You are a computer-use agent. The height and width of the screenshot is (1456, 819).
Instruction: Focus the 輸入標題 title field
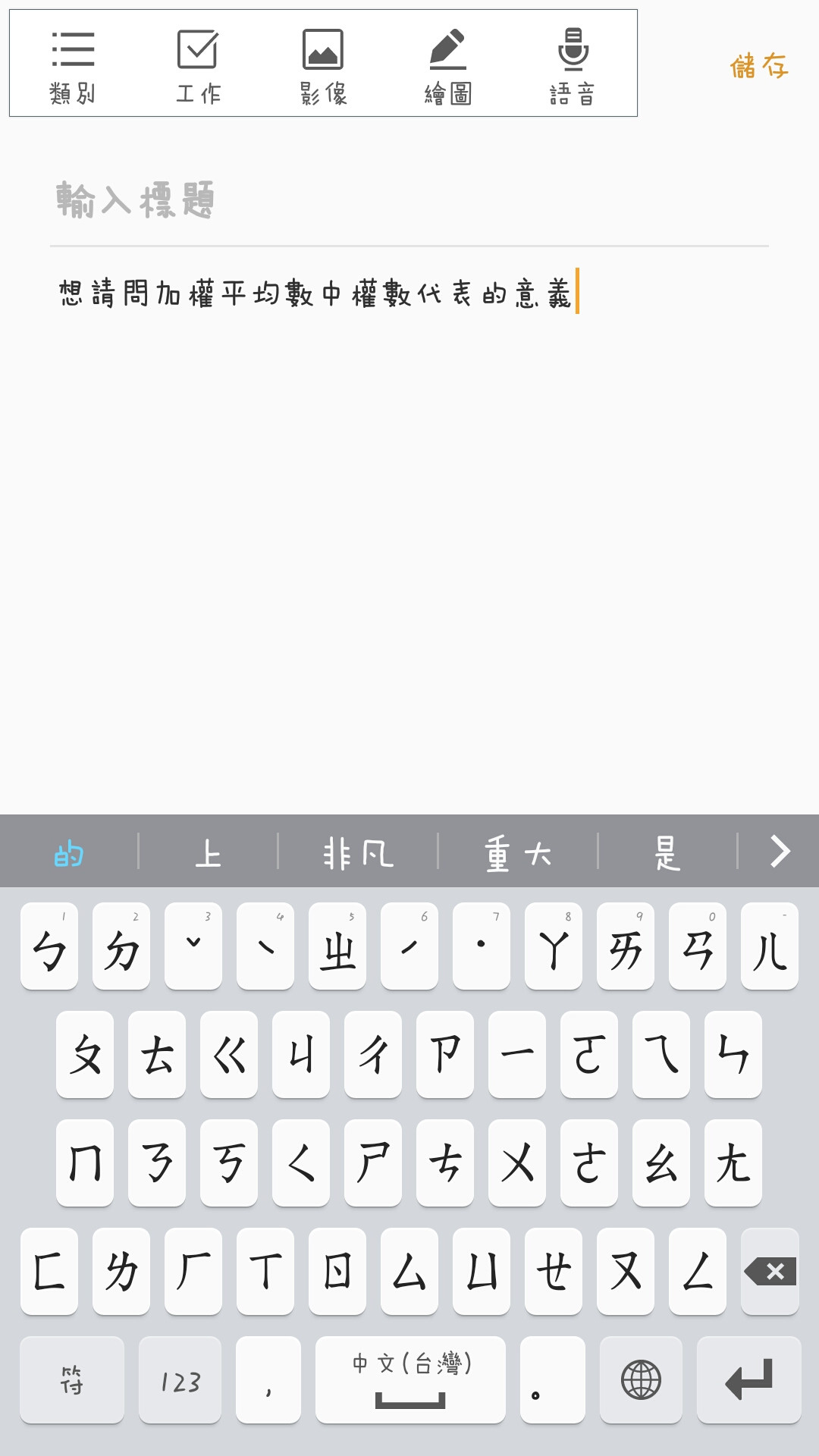pyautogui.click(x=409, y=202)
